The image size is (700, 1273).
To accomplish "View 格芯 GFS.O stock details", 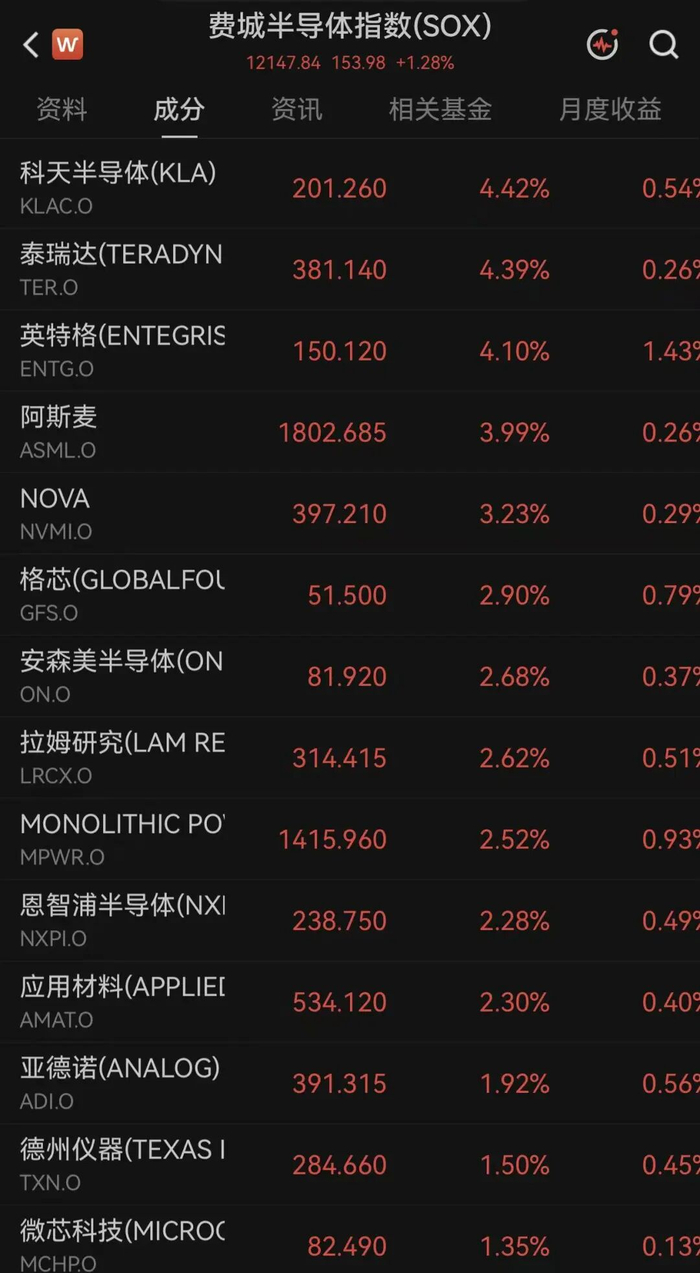I will [350, 595].
